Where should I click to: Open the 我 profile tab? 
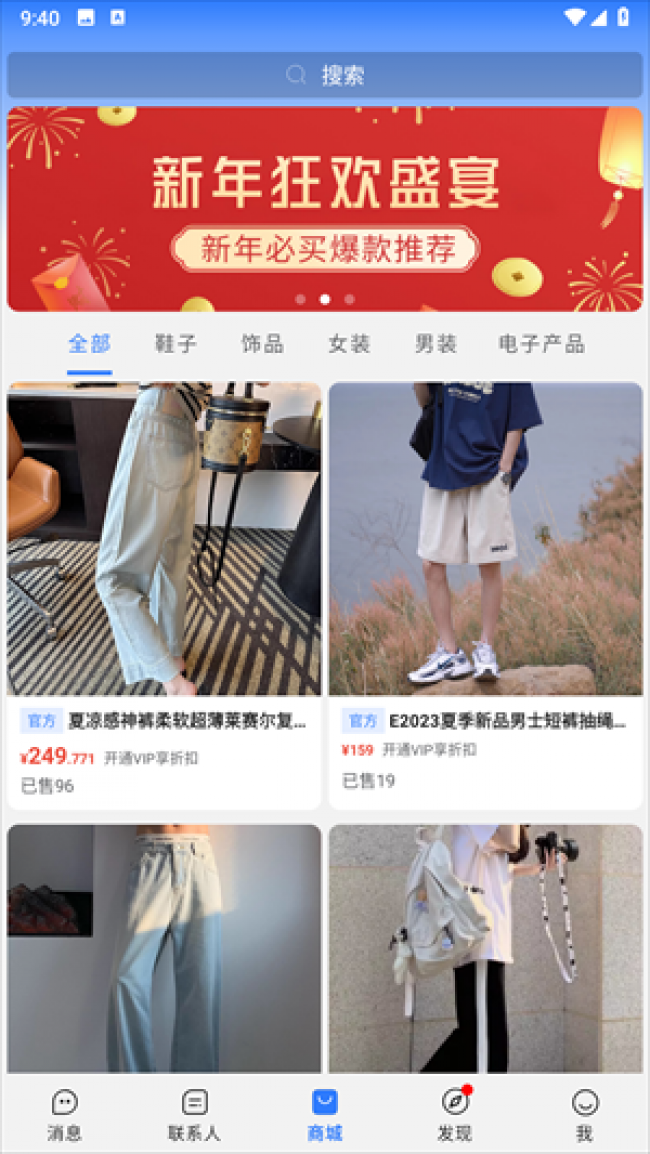[585, 1114]
